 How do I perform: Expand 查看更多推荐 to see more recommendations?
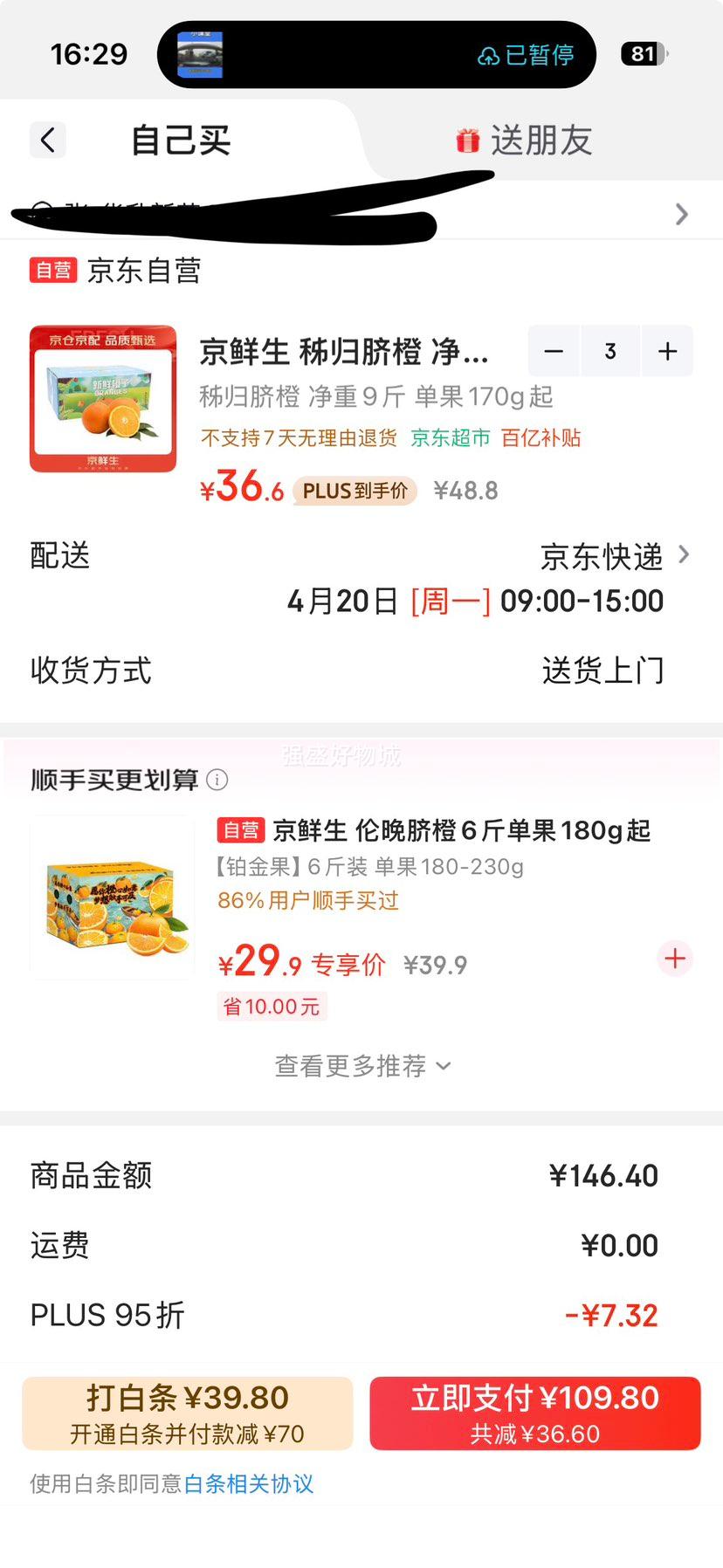(361, 1065)
